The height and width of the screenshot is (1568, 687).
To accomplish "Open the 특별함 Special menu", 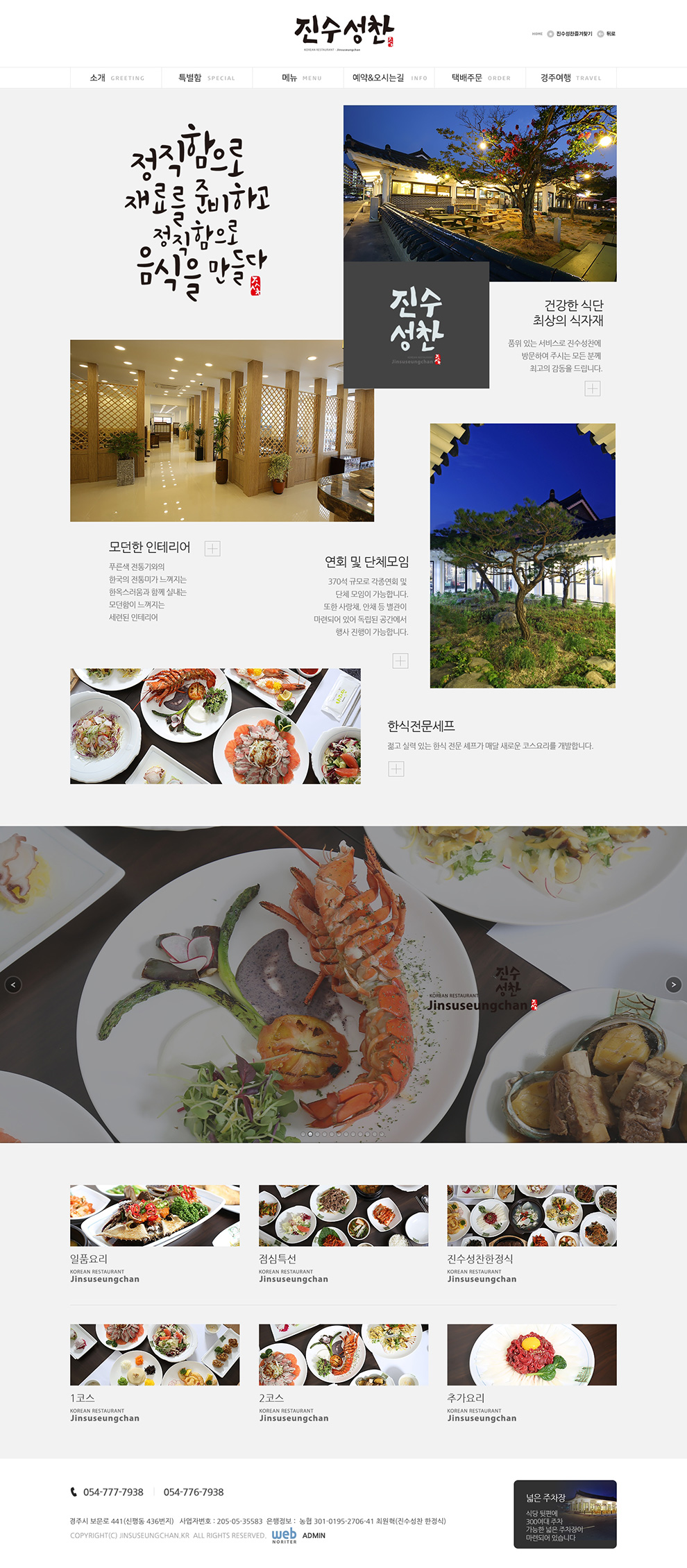I will [206, 78].
